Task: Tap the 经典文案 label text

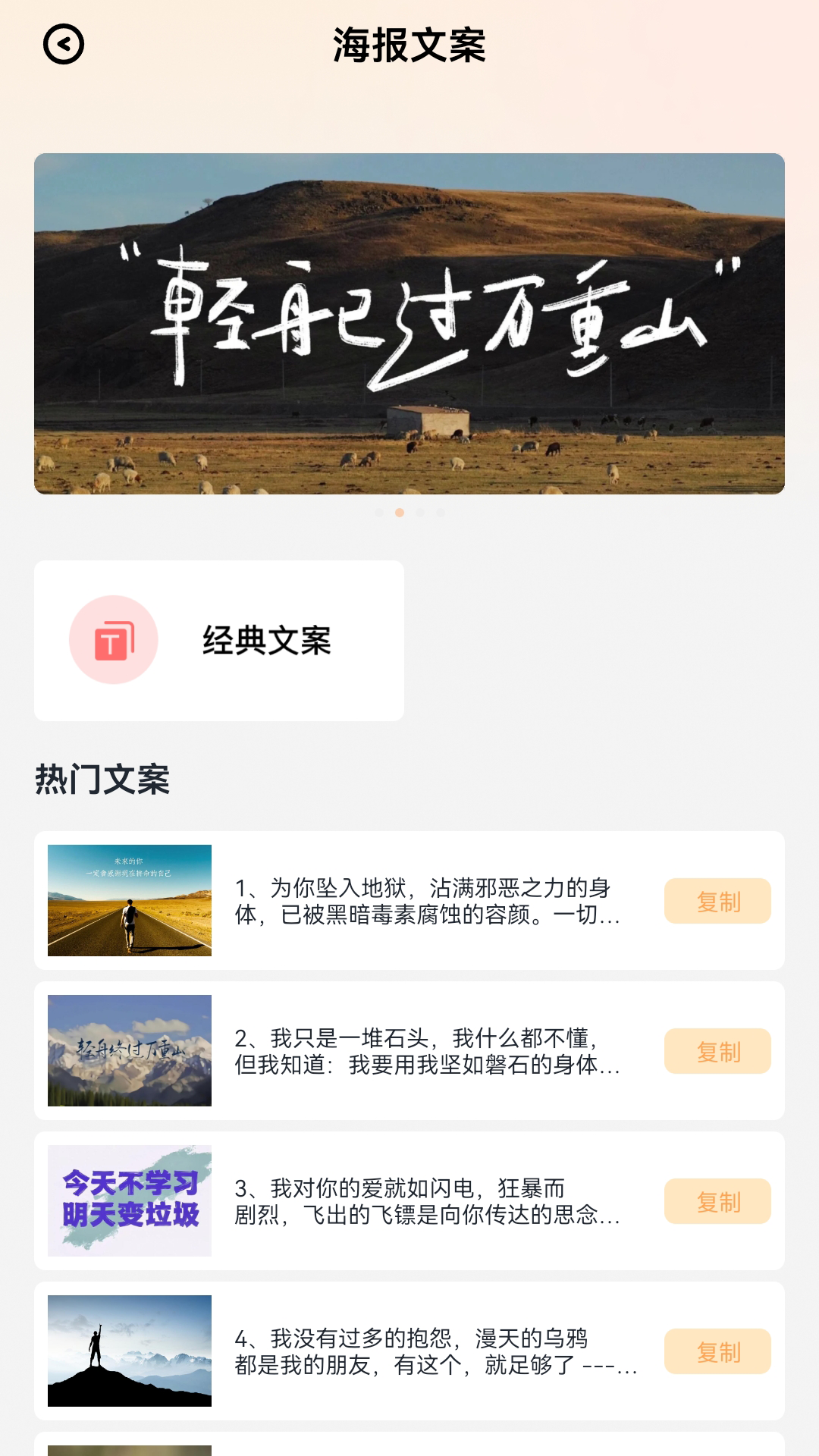Action: [x=267, y=639]
